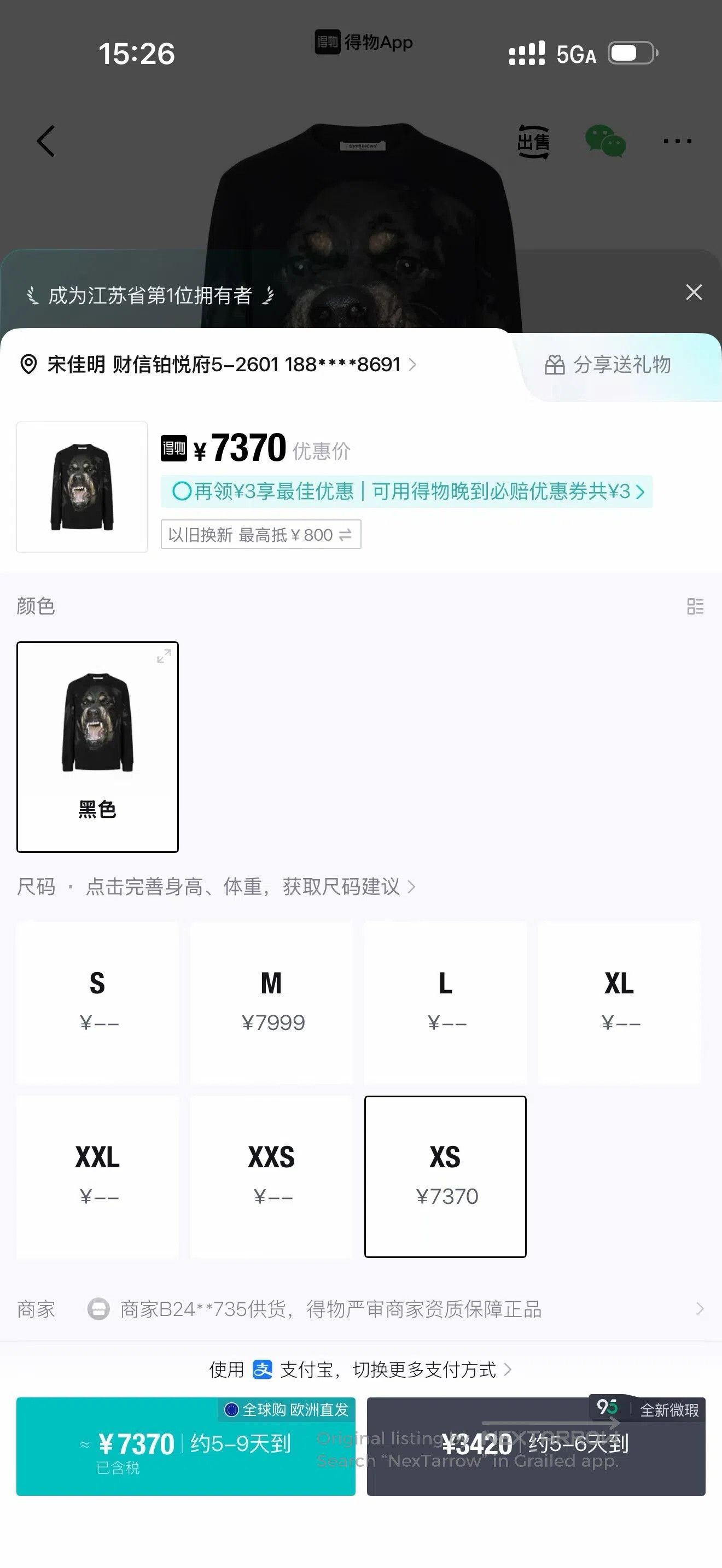Tap 分享送礼物 to share a gift
Screen dimensions: 722x1568
tap(608, 365)
